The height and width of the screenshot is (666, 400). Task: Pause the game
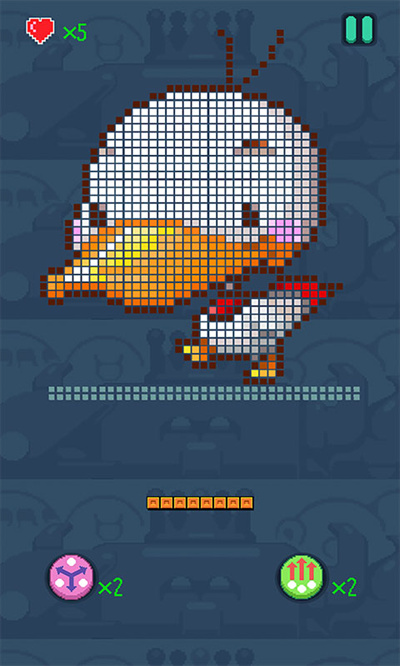tap(359, 29)
